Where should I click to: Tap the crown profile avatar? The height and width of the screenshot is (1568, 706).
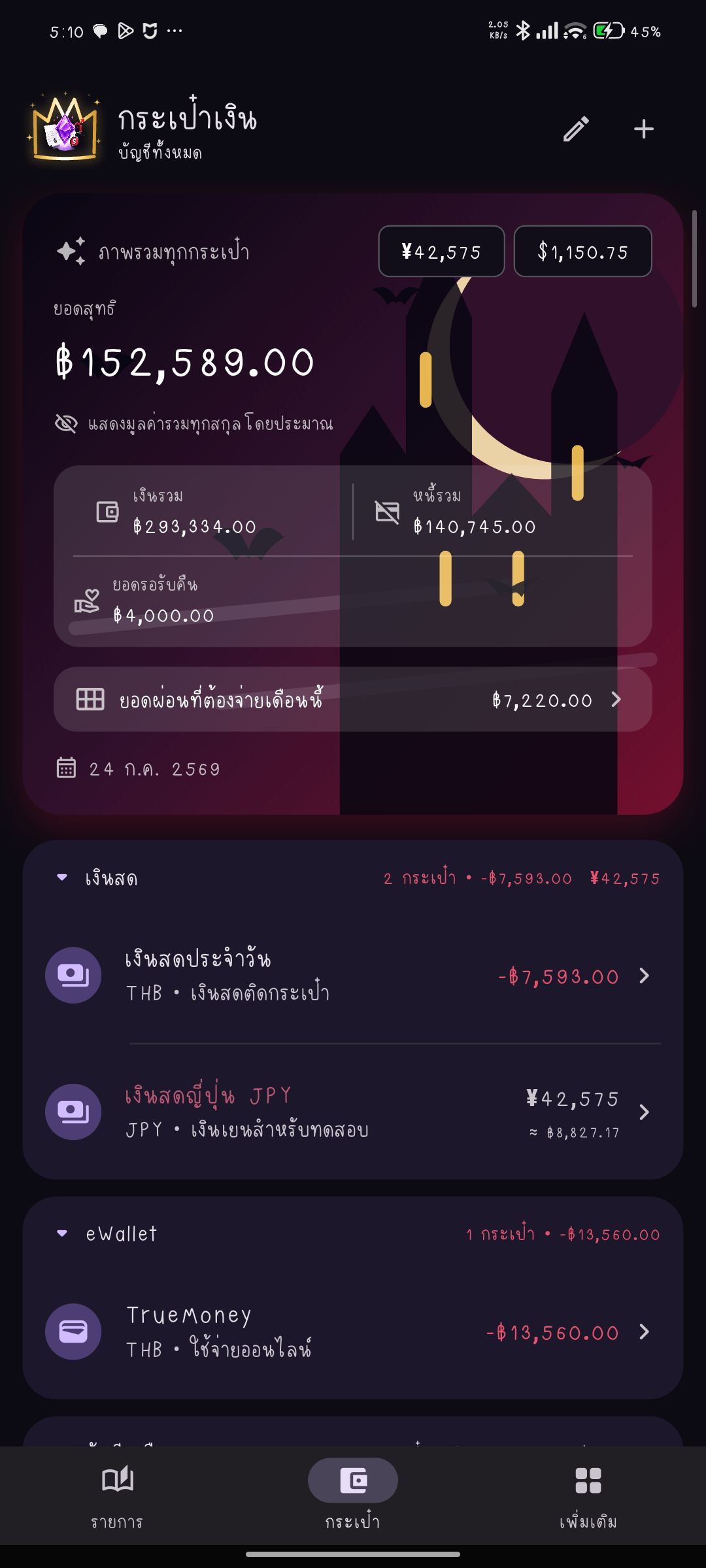point(65,127)
